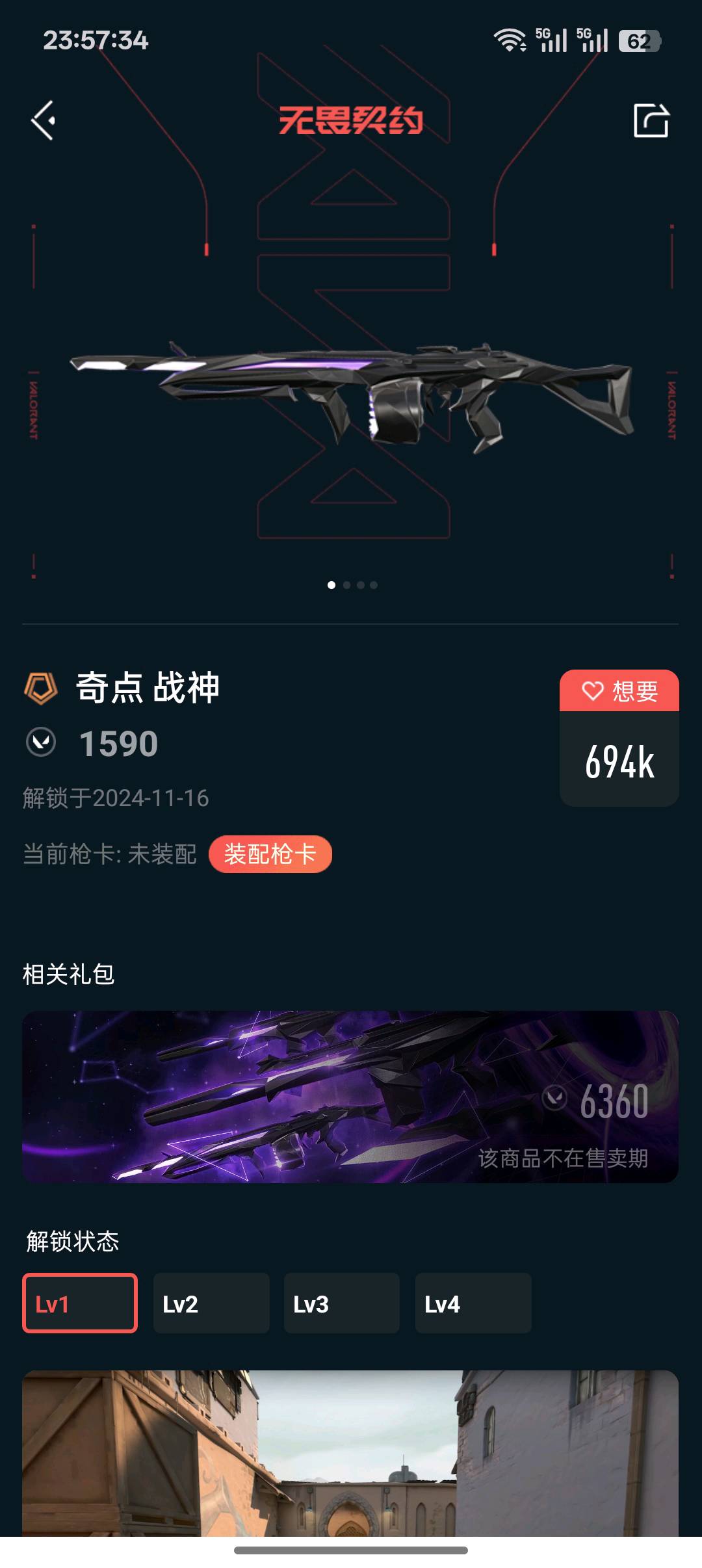The height and width of the screenshot is (1568, 702).
Task: Open the Lv1 preview image
Action: pos(350,1454)
